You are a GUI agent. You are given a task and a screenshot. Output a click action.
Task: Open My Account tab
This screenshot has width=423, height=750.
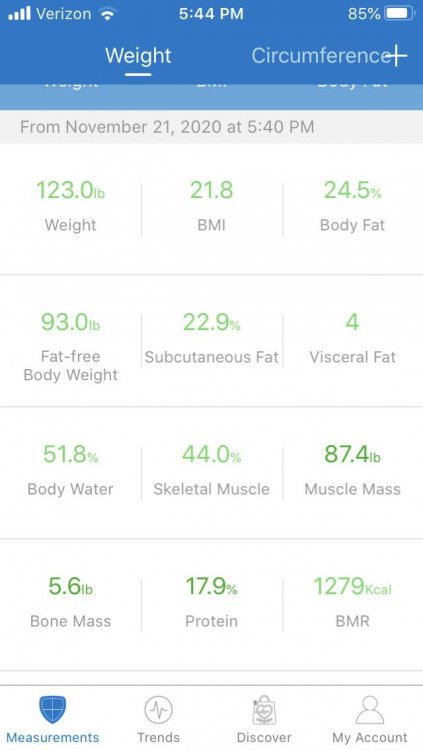(370, 719)
